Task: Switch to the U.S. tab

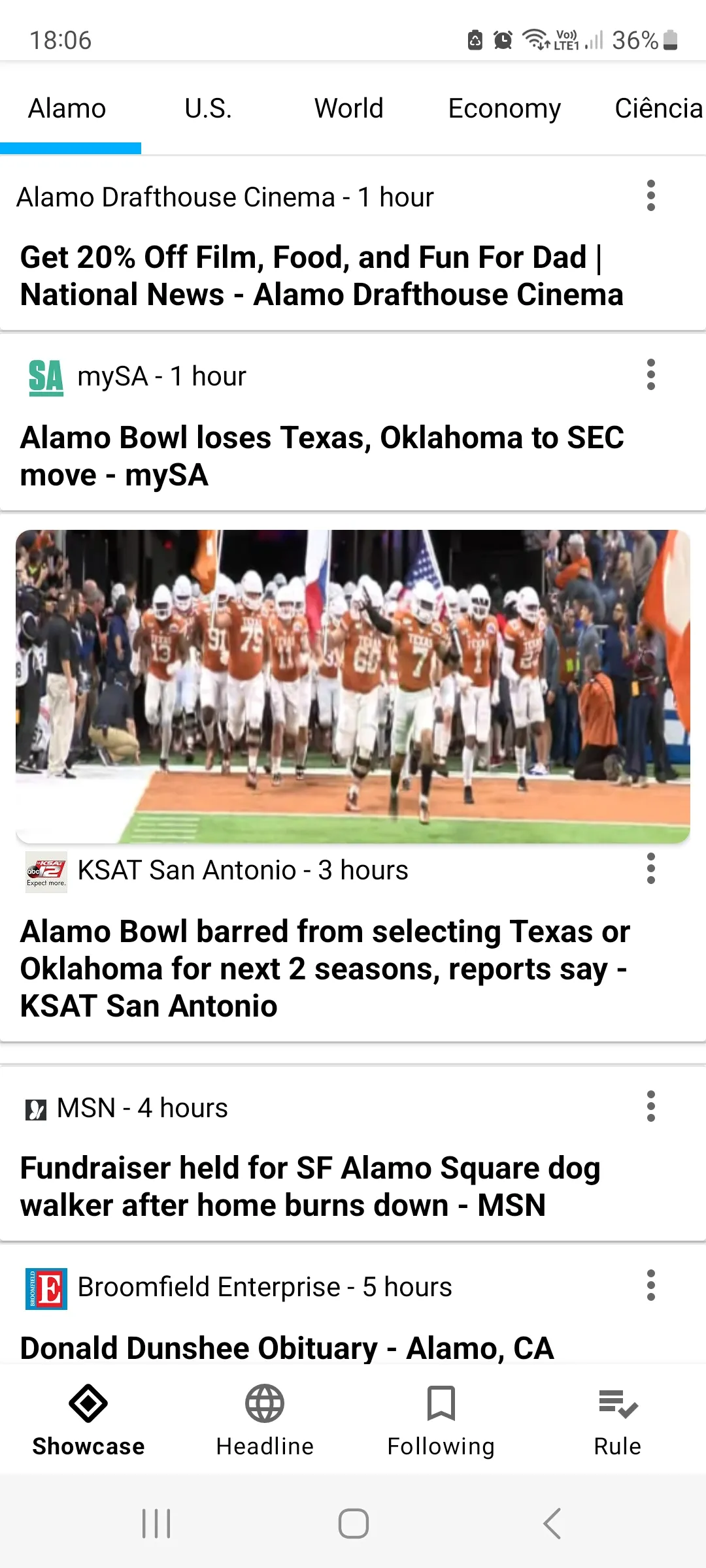Action: (x=209, y=108)
